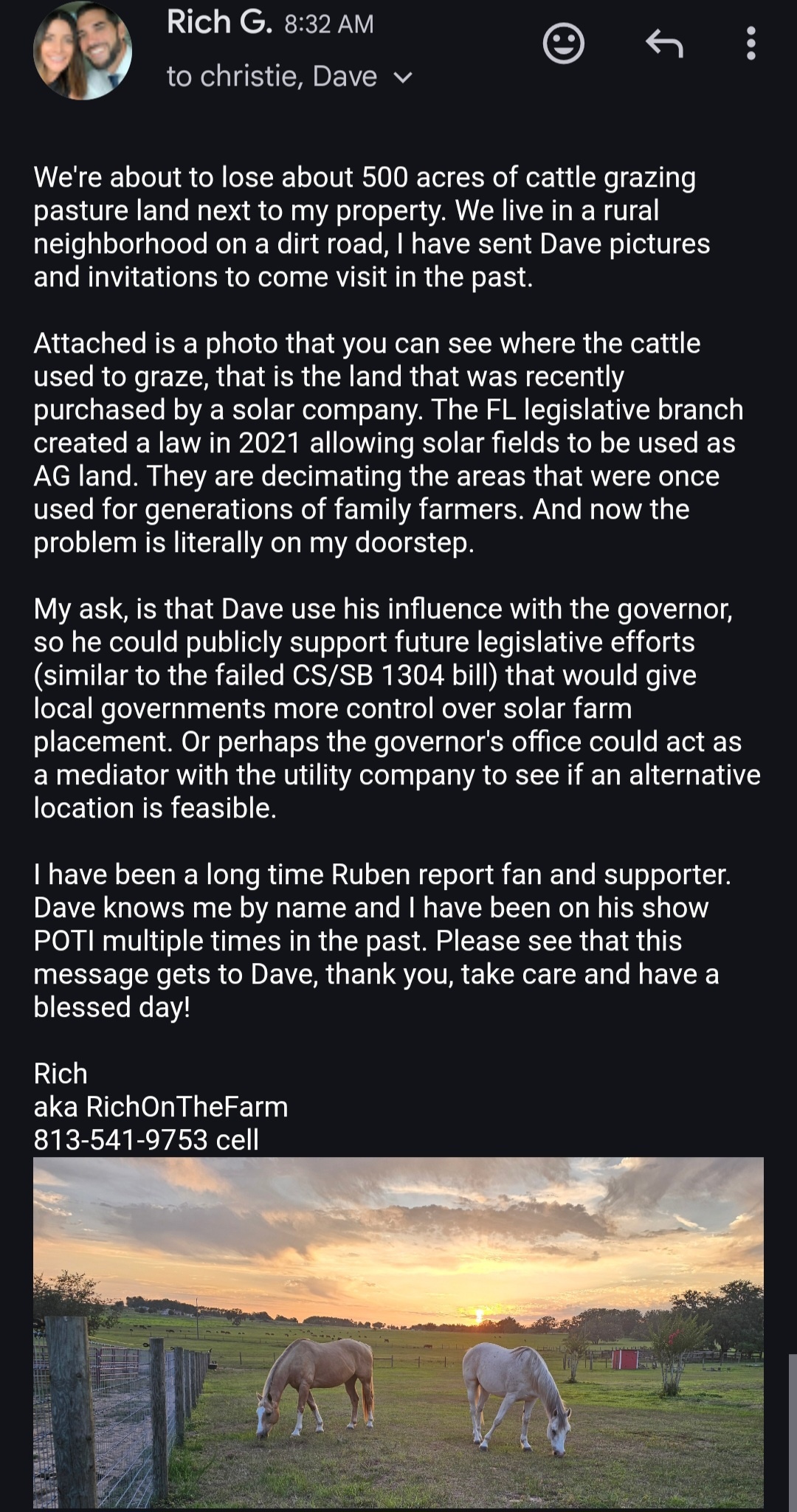Tap the phone number 813-541-9753
Screen dimensions: 797x1512
[x=121, y=1140]
